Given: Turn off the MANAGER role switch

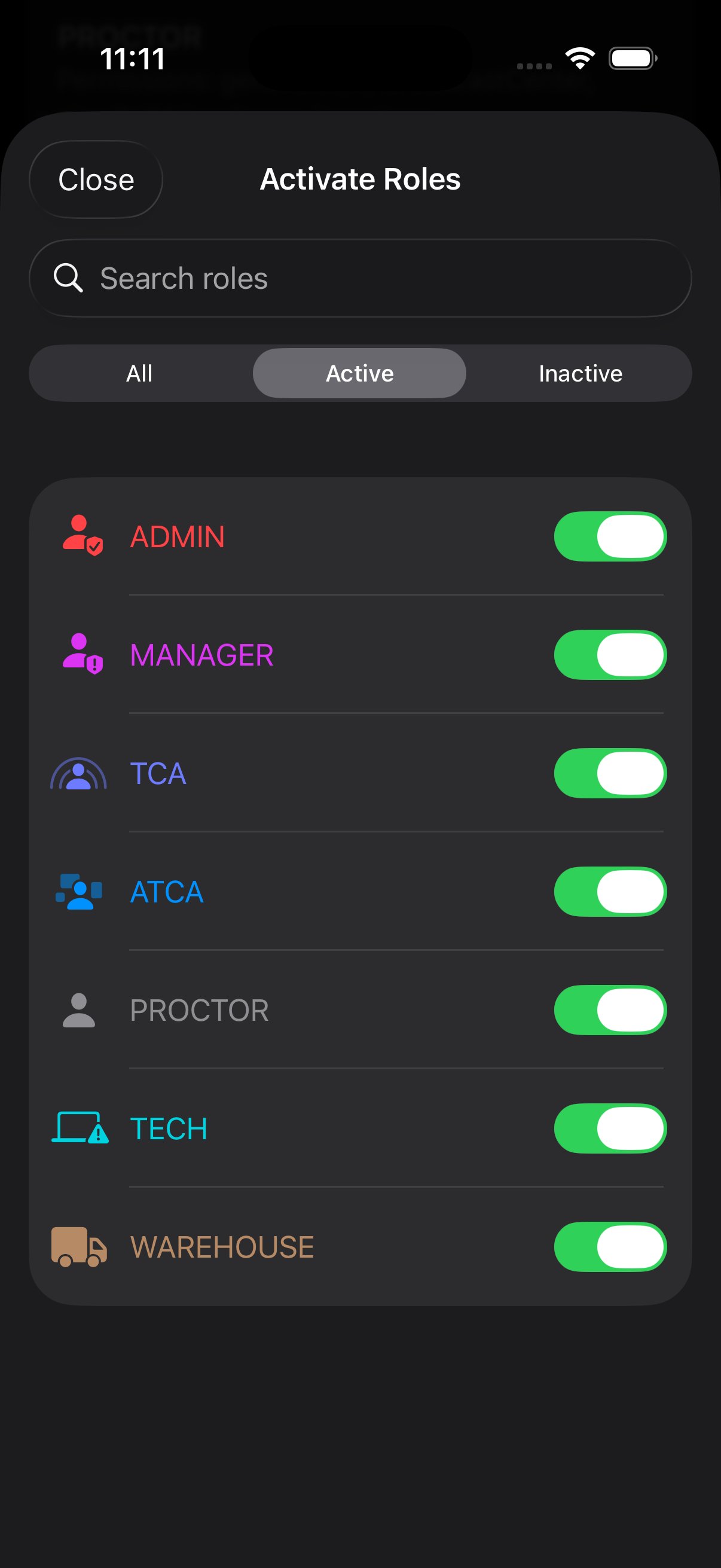Looking at the screenshot, I should [610, 654].
